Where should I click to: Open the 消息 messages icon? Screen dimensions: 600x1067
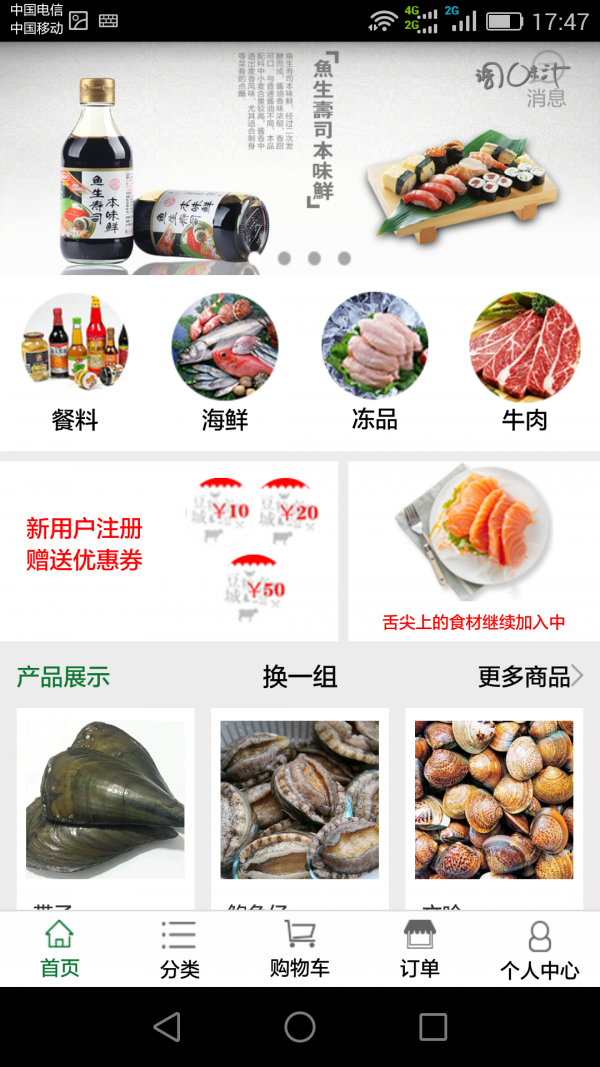pyautogui.click(x=546, y=80)
